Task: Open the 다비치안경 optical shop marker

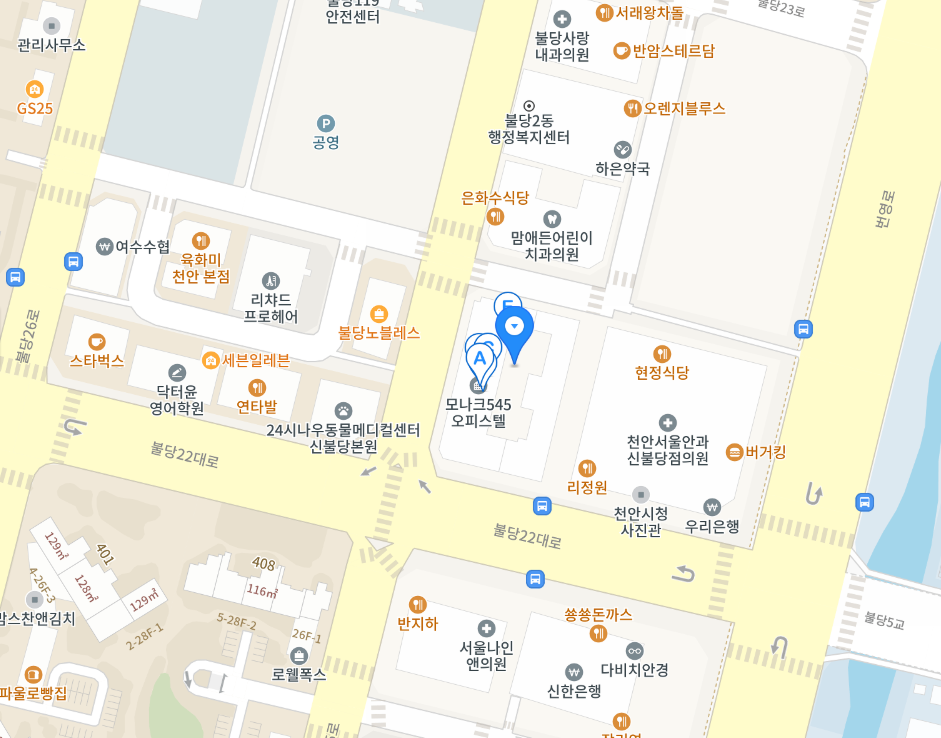Action: pos(635,651)
